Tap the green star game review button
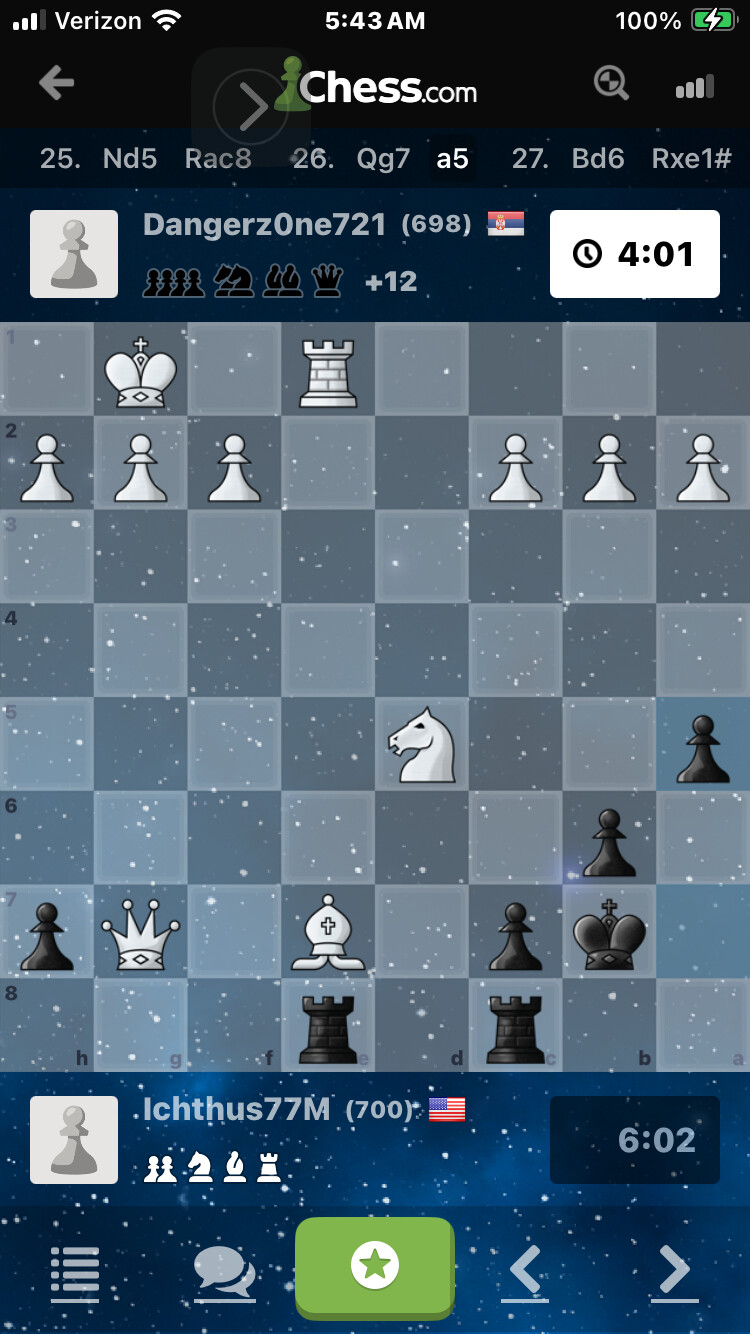This screenshot has width=750, height=1334. 375,1267
